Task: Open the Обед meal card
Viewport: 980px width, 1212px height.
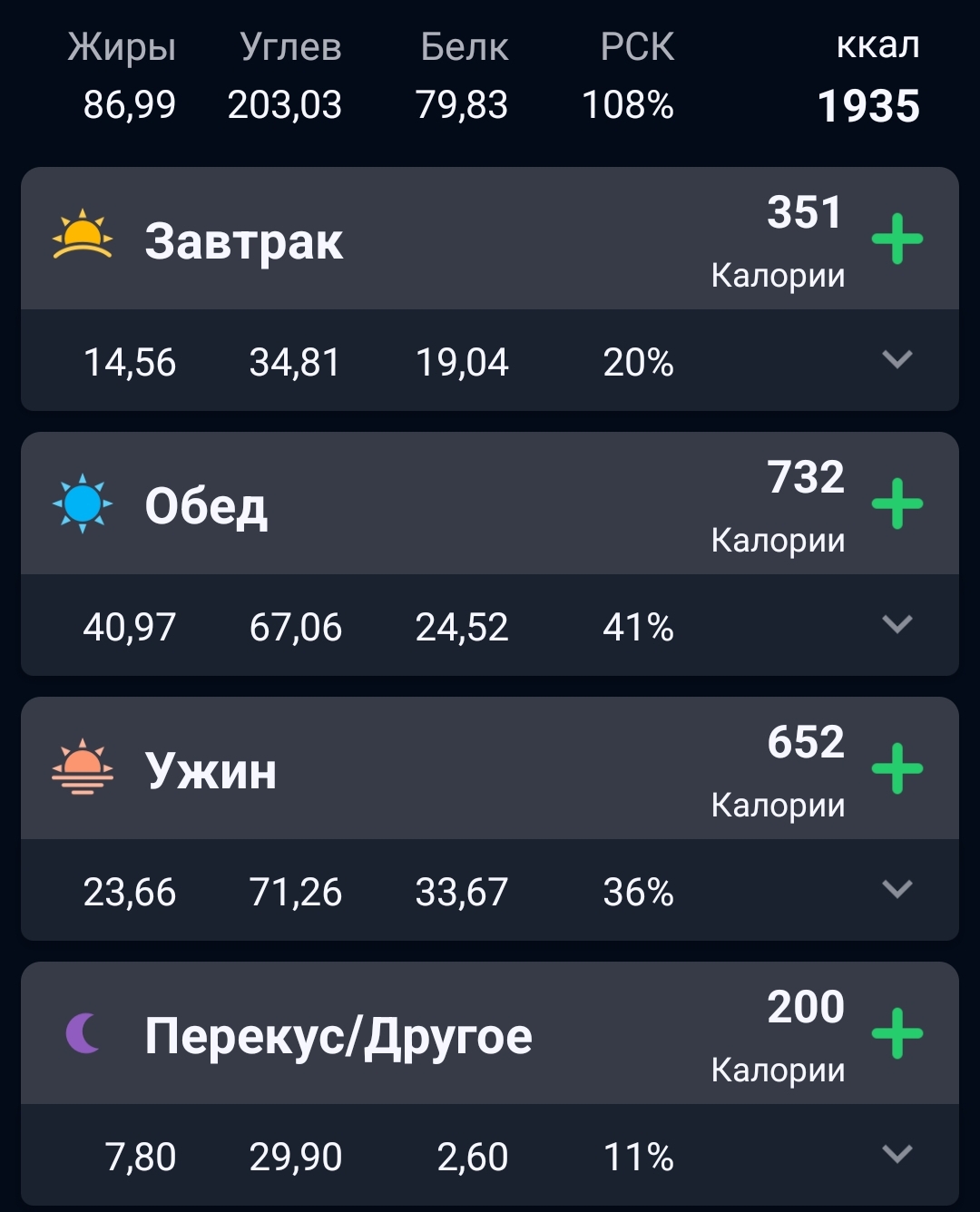Action: tap(207, 506)
